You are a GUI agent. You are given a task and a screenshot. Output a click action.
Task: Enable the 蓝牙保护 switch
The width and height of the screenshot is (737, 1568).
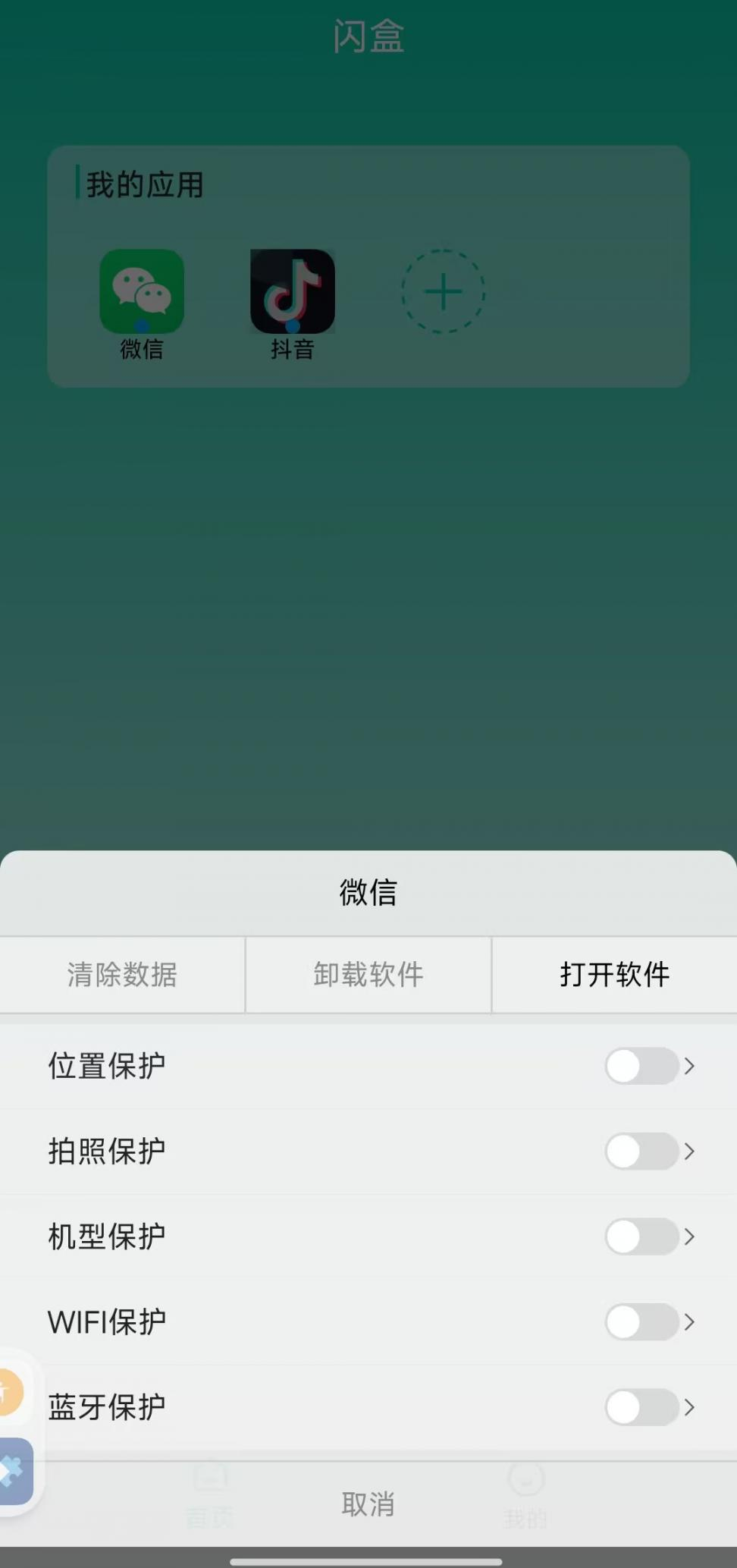tap(641, 1407)
